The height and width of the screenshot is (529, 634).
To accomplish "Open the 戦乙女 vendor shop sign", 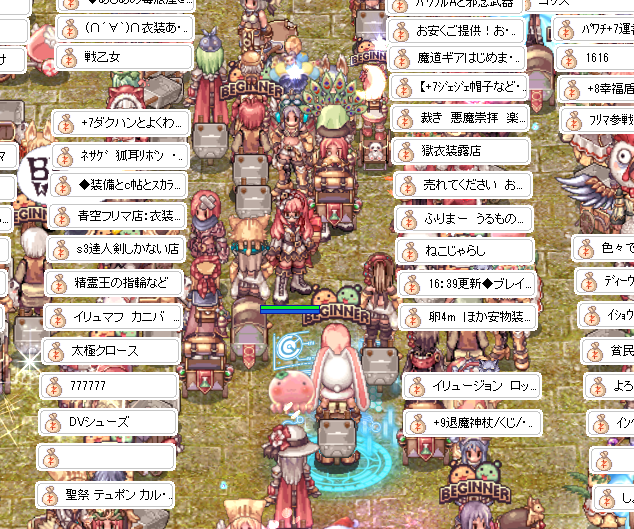I will pyautogui.click(x=123, y=58).
